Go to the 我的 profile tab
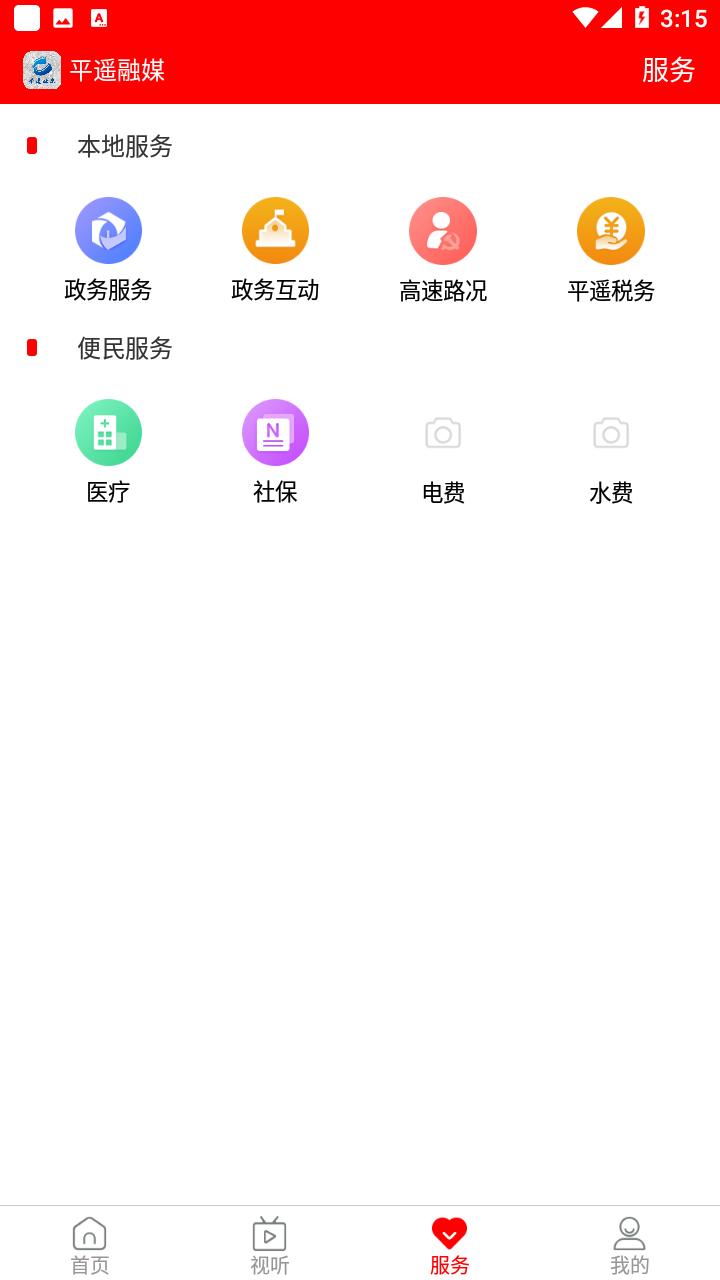The width and height of the screenshot is (720, 1280). pos(630,1244)
